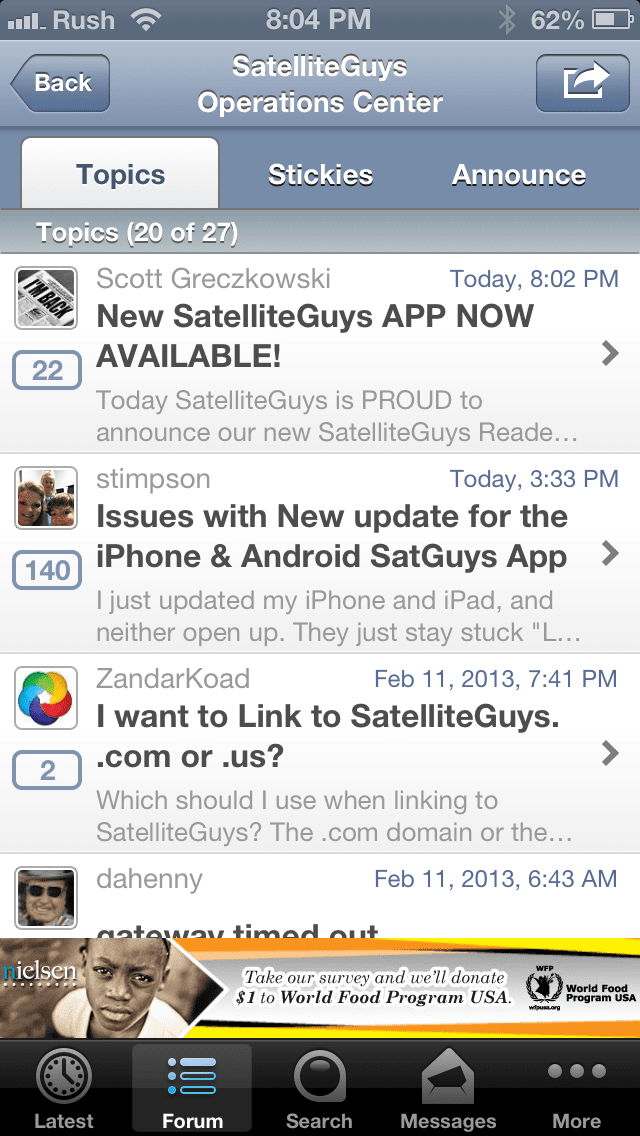Open the Search tab

(319, 1091)
